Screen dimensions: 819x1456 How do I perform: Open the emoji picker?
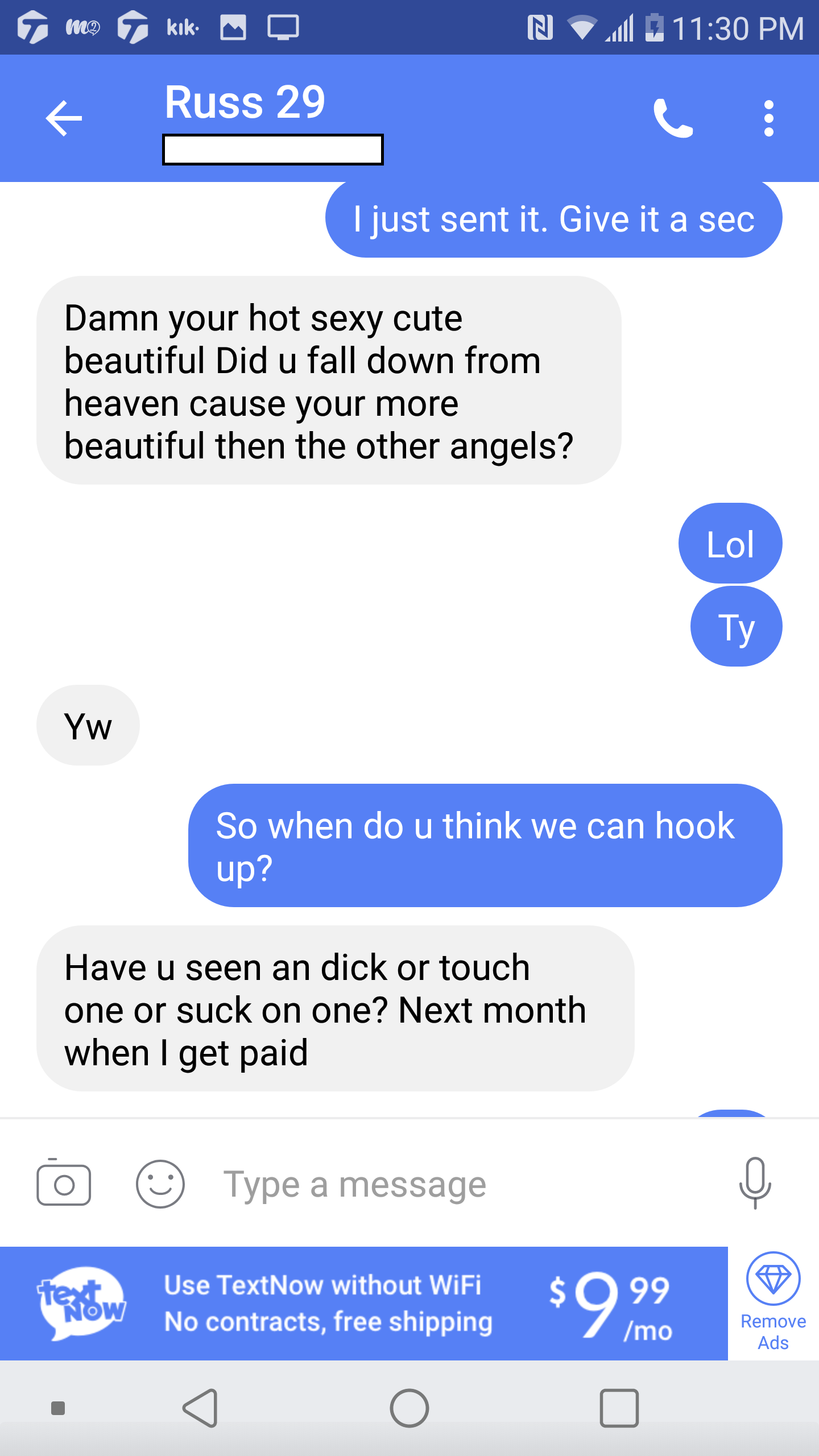tap(160, 1184)
